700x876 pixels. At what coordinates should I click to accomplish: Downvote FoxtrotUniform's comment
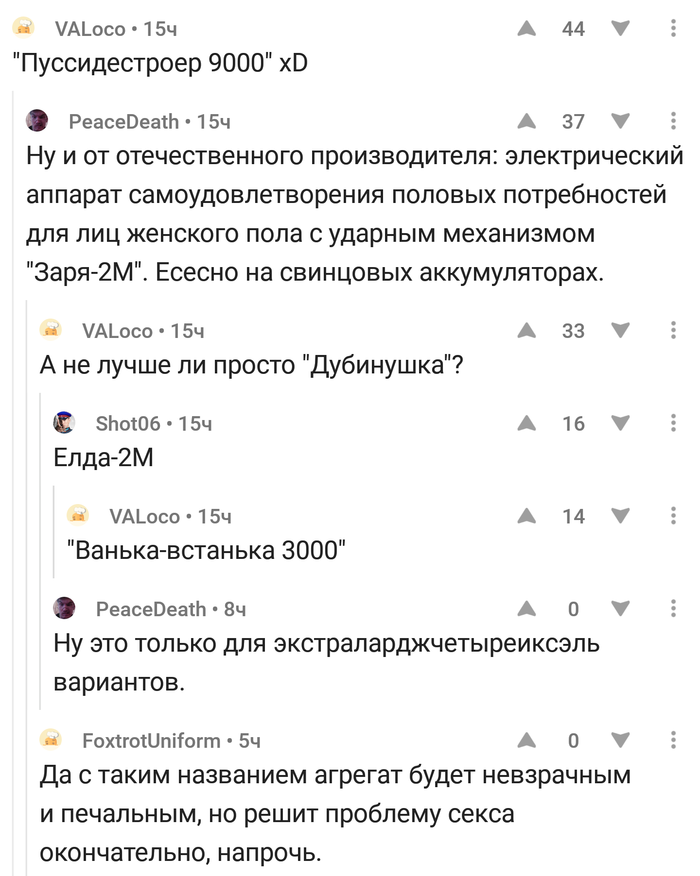(x=620, y=740)
